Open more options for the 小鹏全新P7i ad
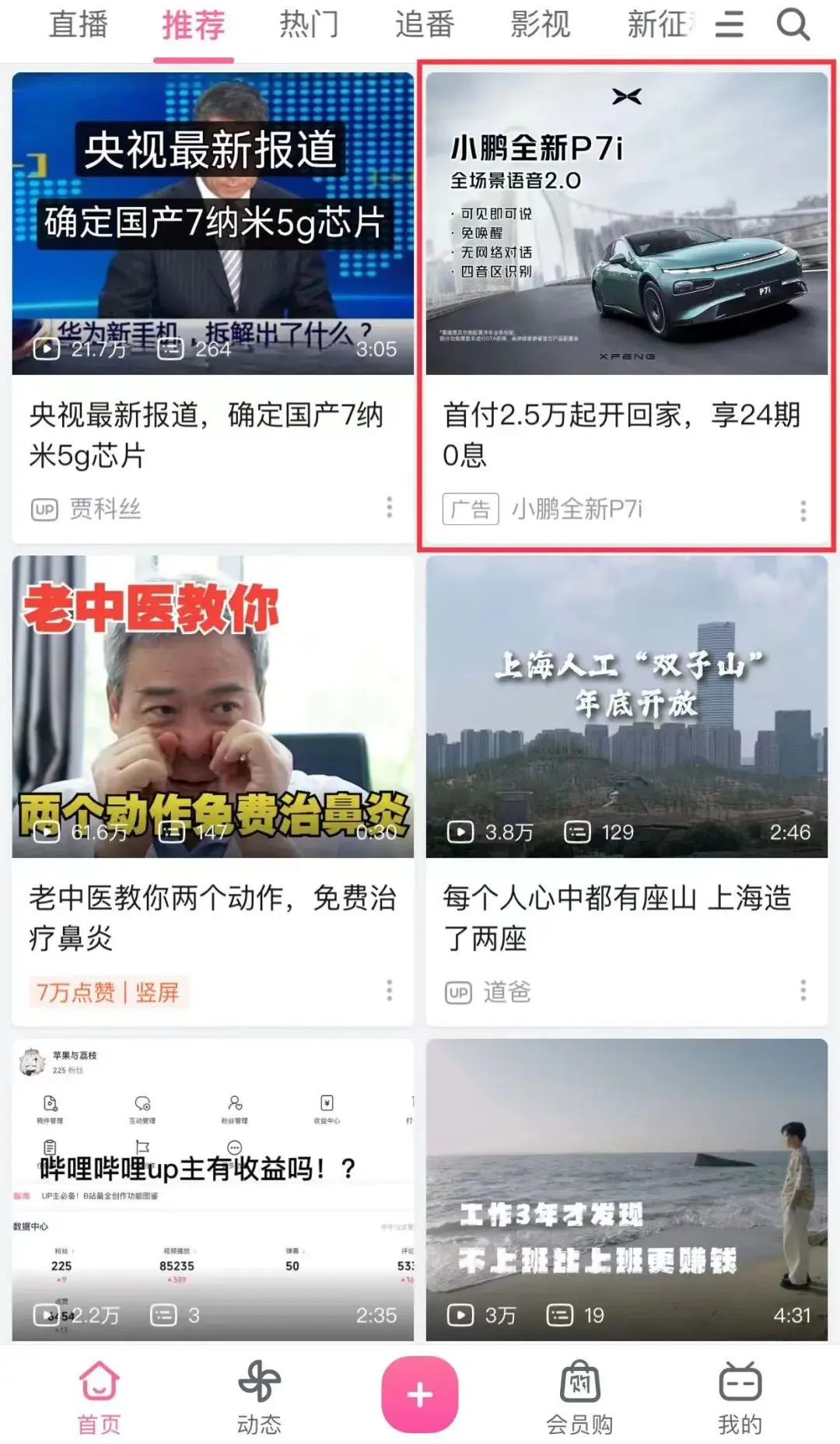 point(803,510)
